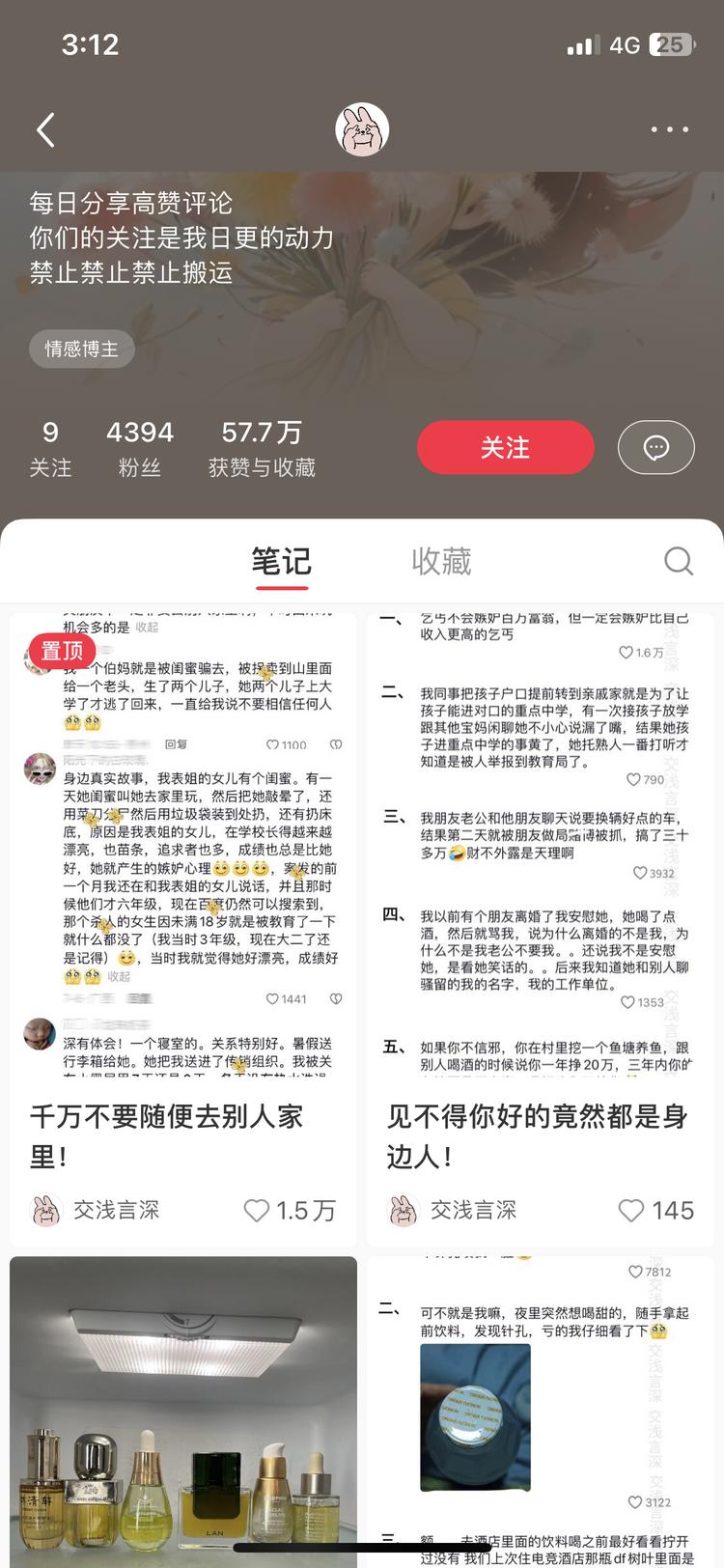Tap the heart icon next to 1100
The width and height of the screenshot is (724, 1568).
[272, 744]
